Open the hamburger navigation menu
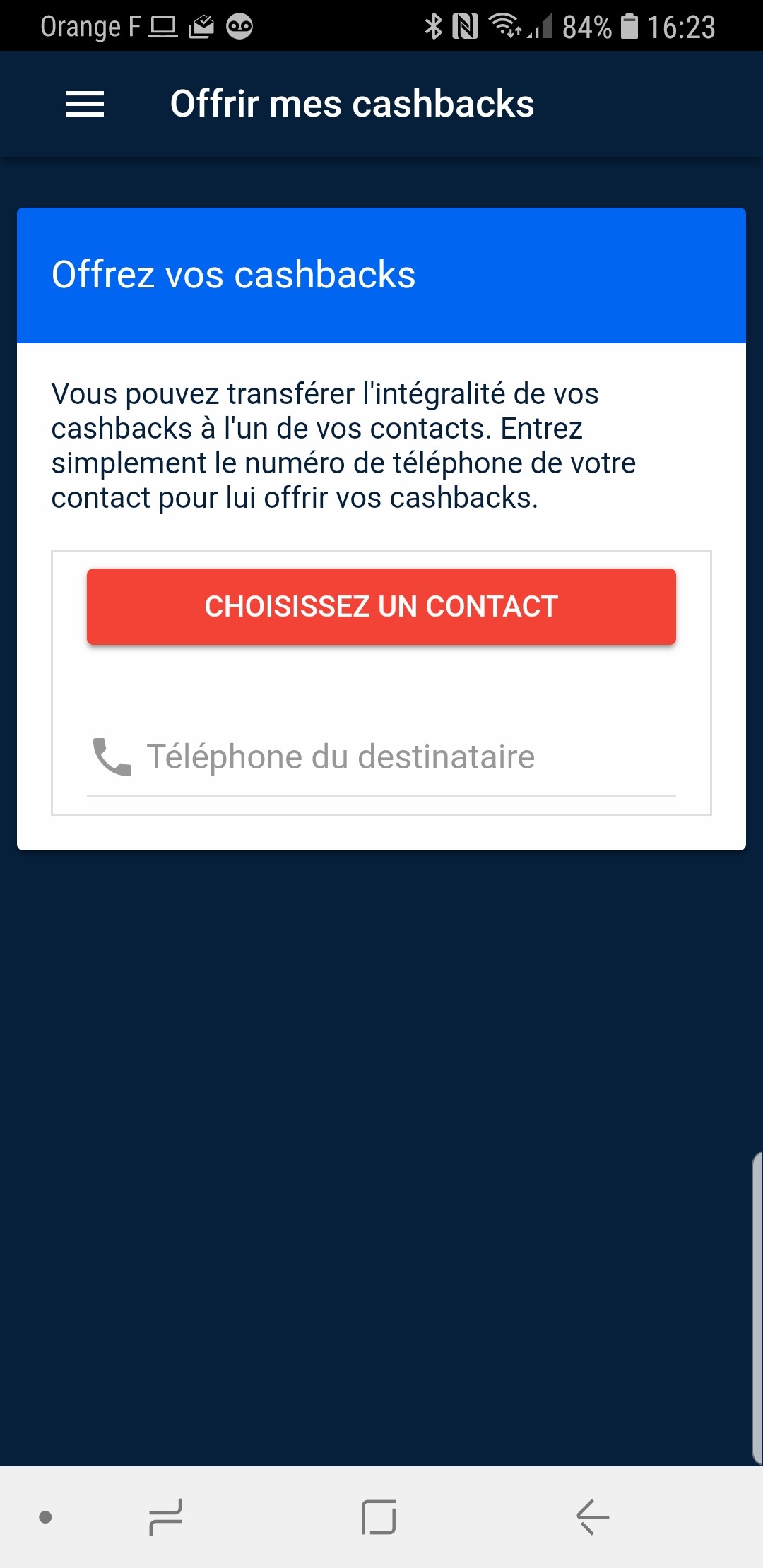 point(85,104)
